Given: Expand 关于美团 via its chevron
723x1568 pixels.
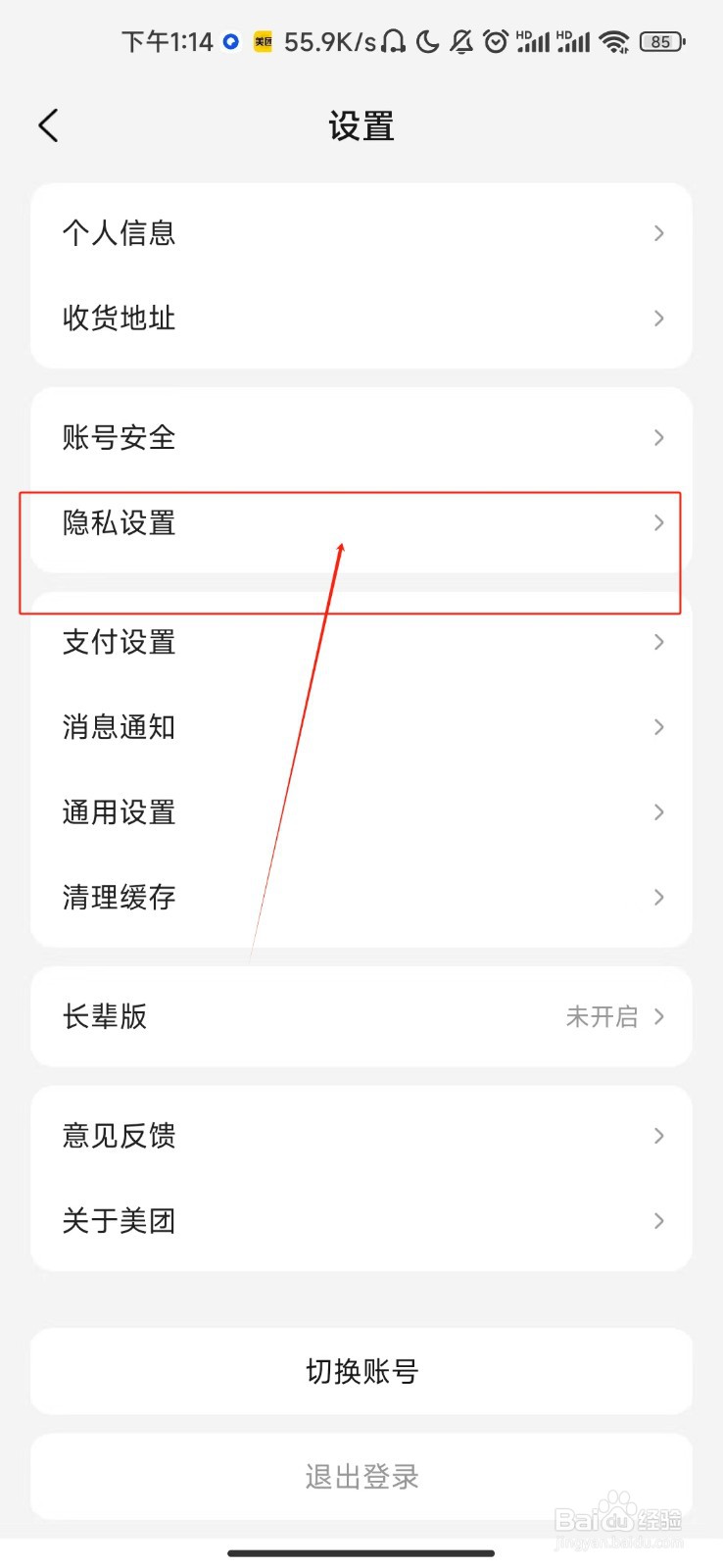Looking at the screenshot, I should pos(657,1221).
